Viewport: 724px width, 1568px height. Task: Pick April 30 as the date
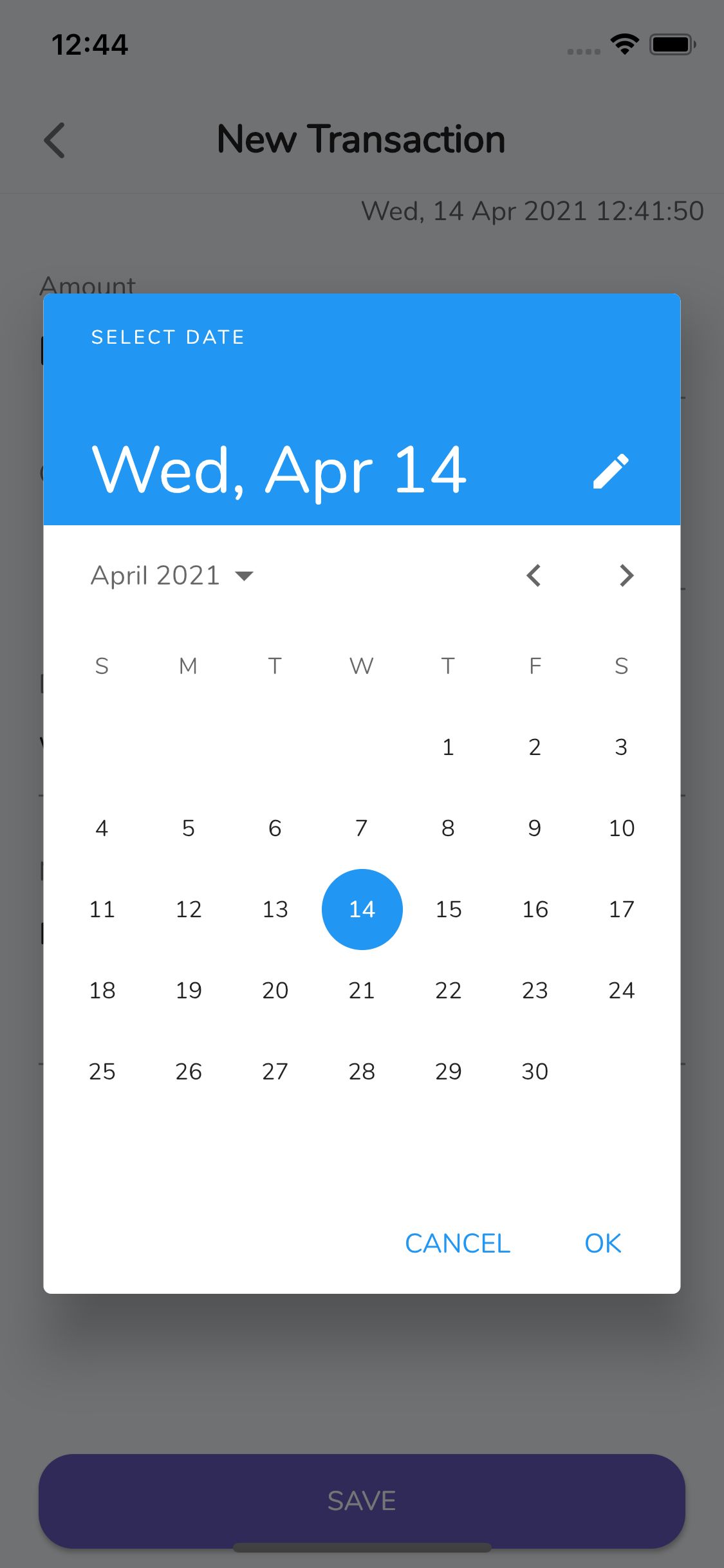(x=534, y=1072)
